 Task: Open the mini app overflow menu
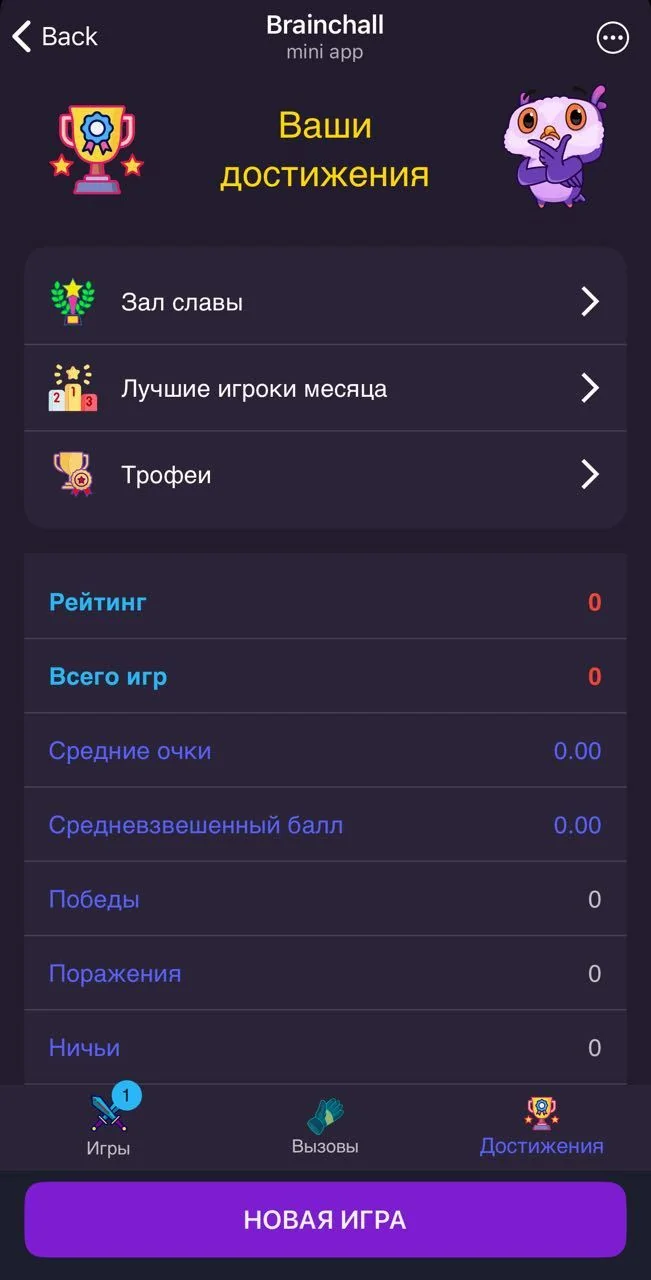tap(612, 38)
